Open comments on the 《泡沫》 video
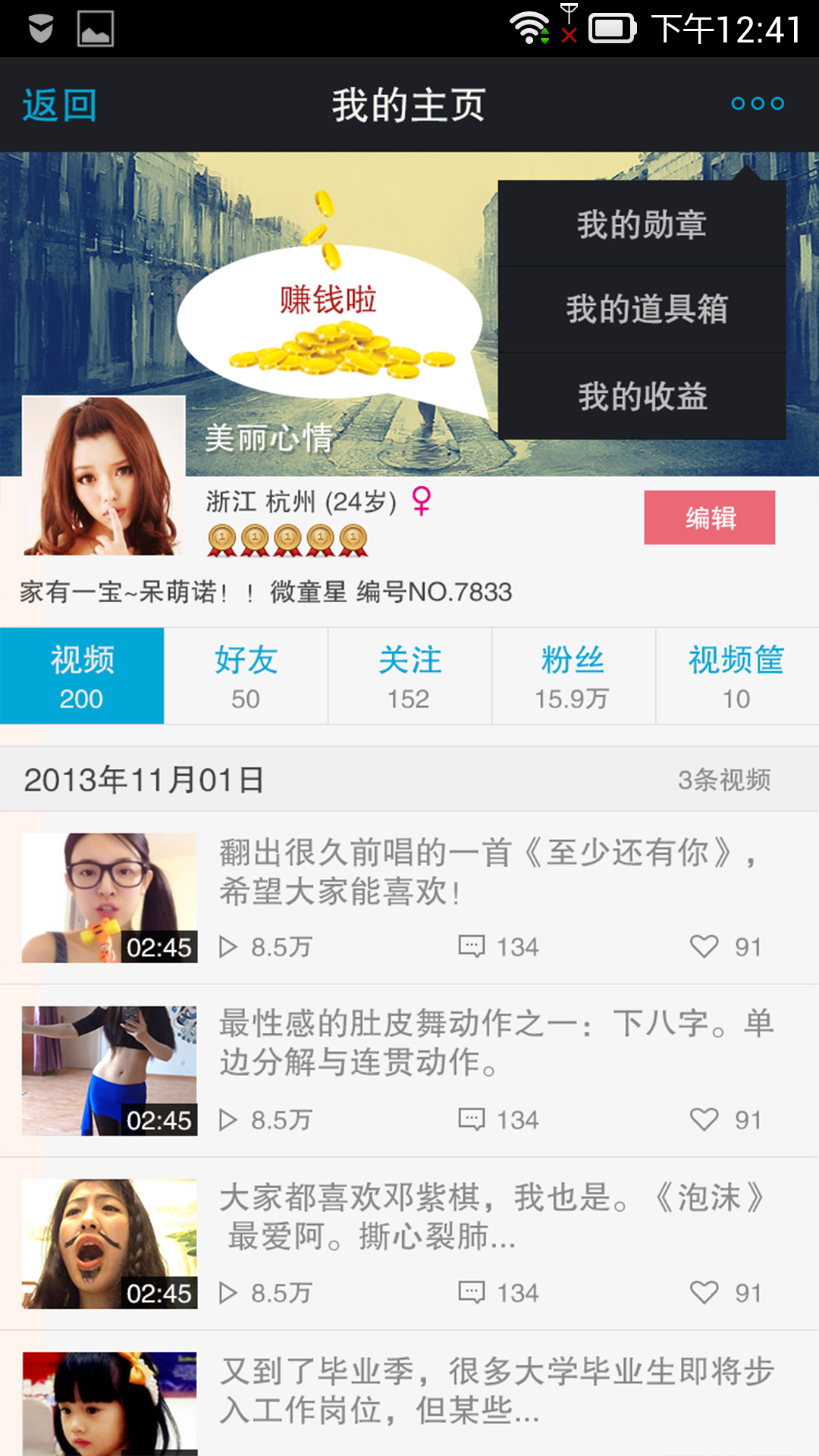This screenshot has height=1456, width=819. [x=498, y=1292]
